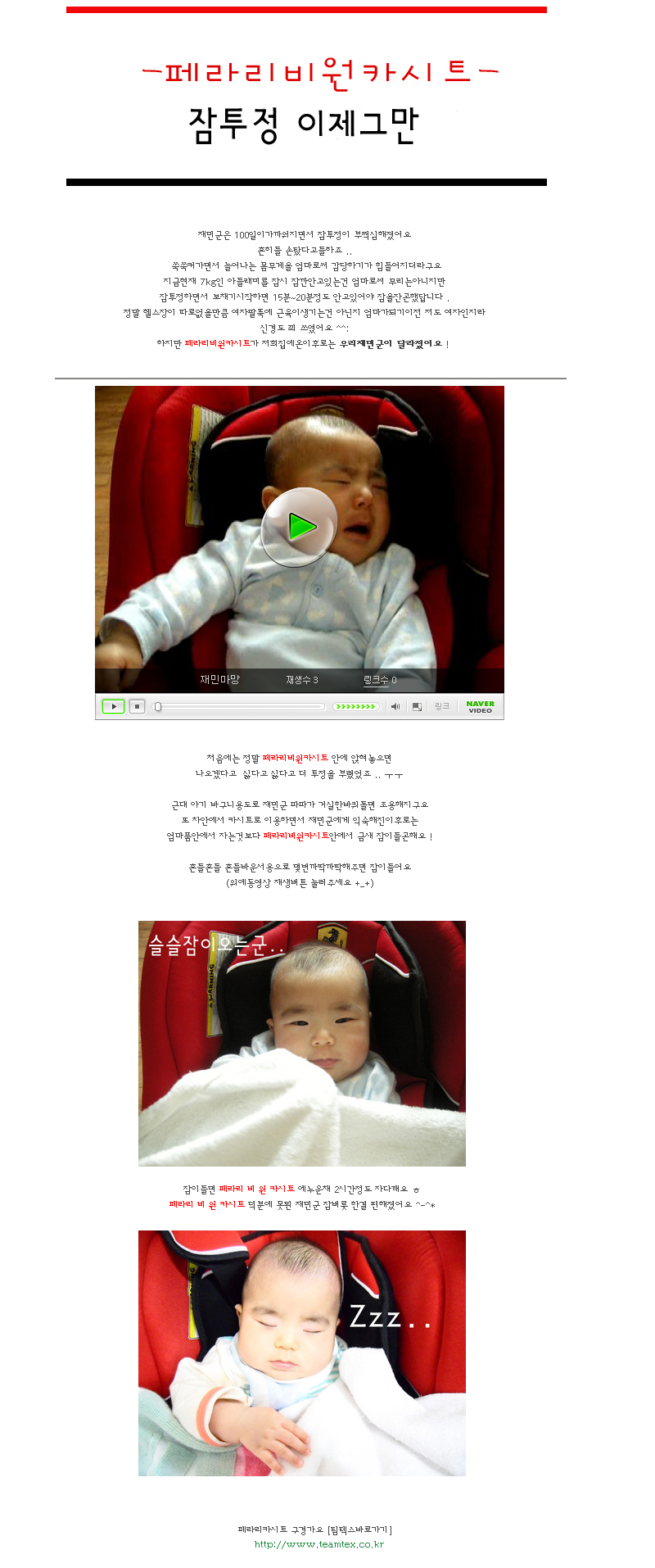The width and height of the screenshot is (655, 1568).
Task: Stop the video playback
Action: click(x=138, y=706)
